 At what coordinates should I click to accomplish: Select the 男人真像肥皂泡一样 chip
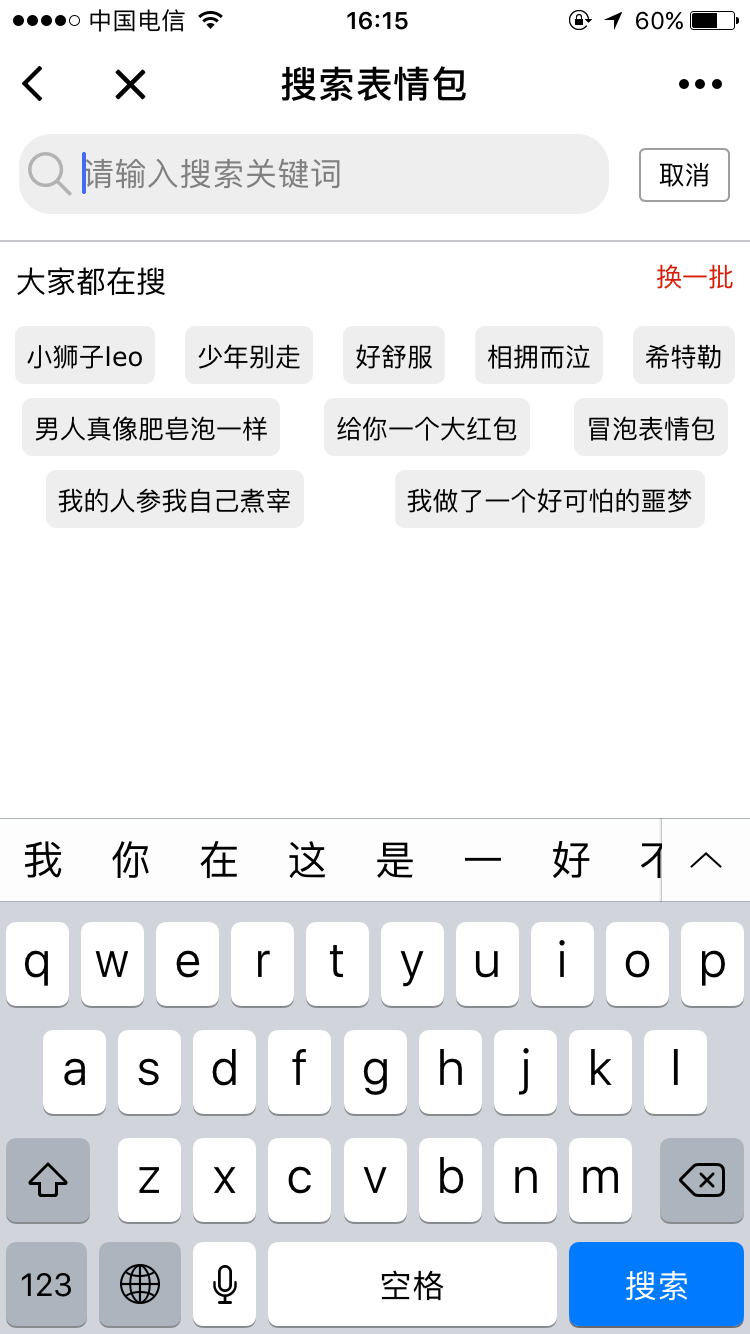[151, 428]
